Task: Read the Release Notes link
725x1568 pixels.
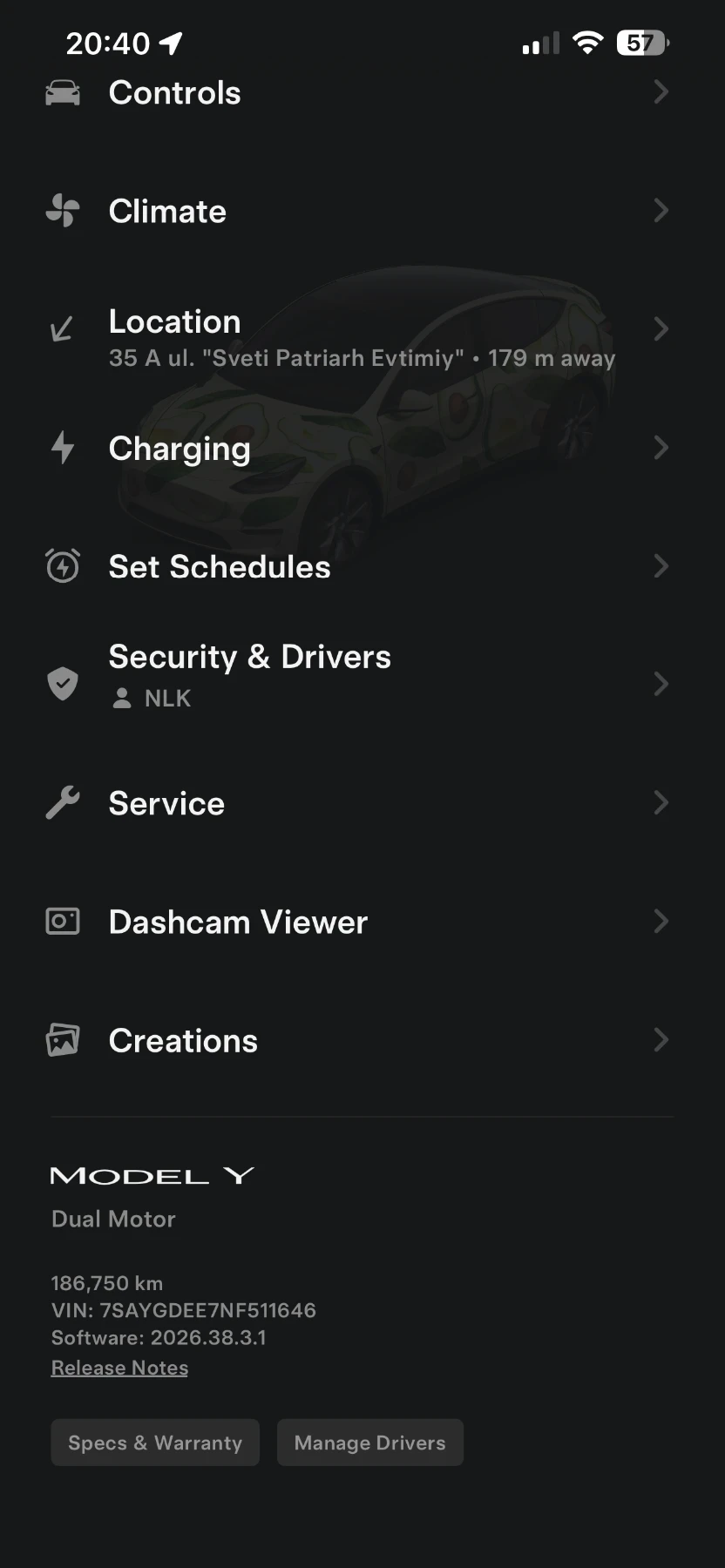Action: click(119, 1368)
